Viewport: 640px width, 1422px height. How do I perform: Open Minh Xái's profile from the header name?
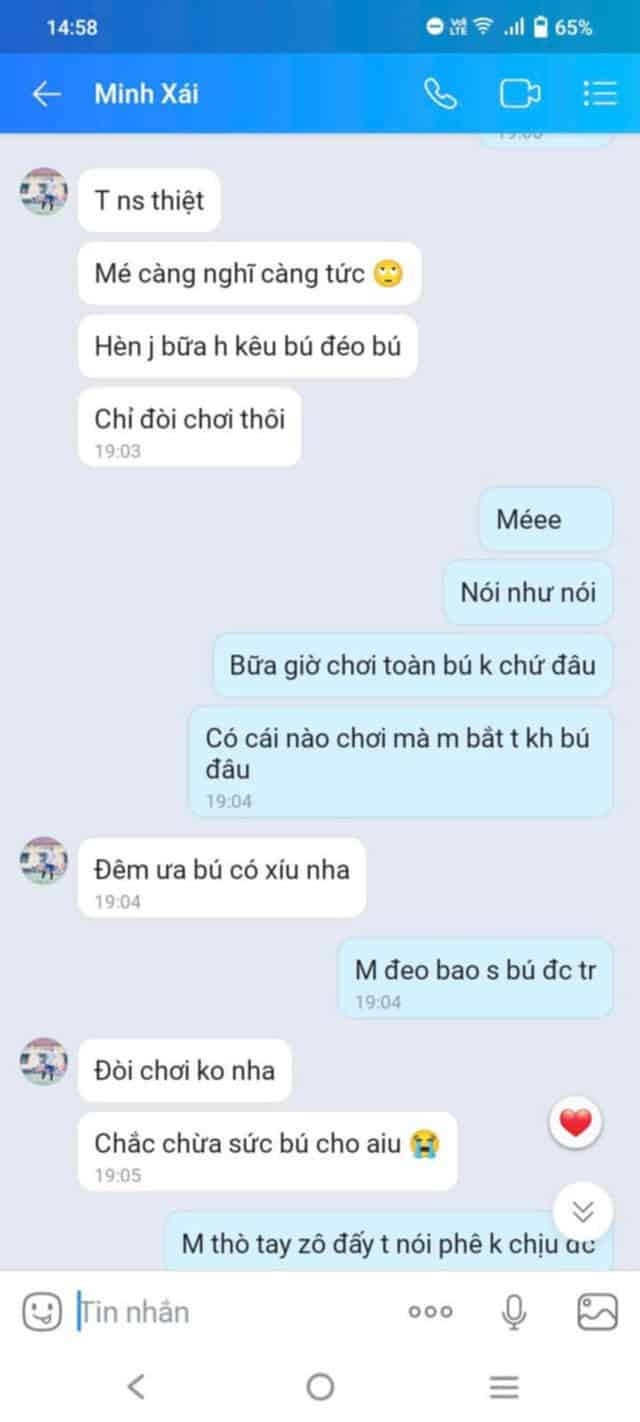point(144,94)
